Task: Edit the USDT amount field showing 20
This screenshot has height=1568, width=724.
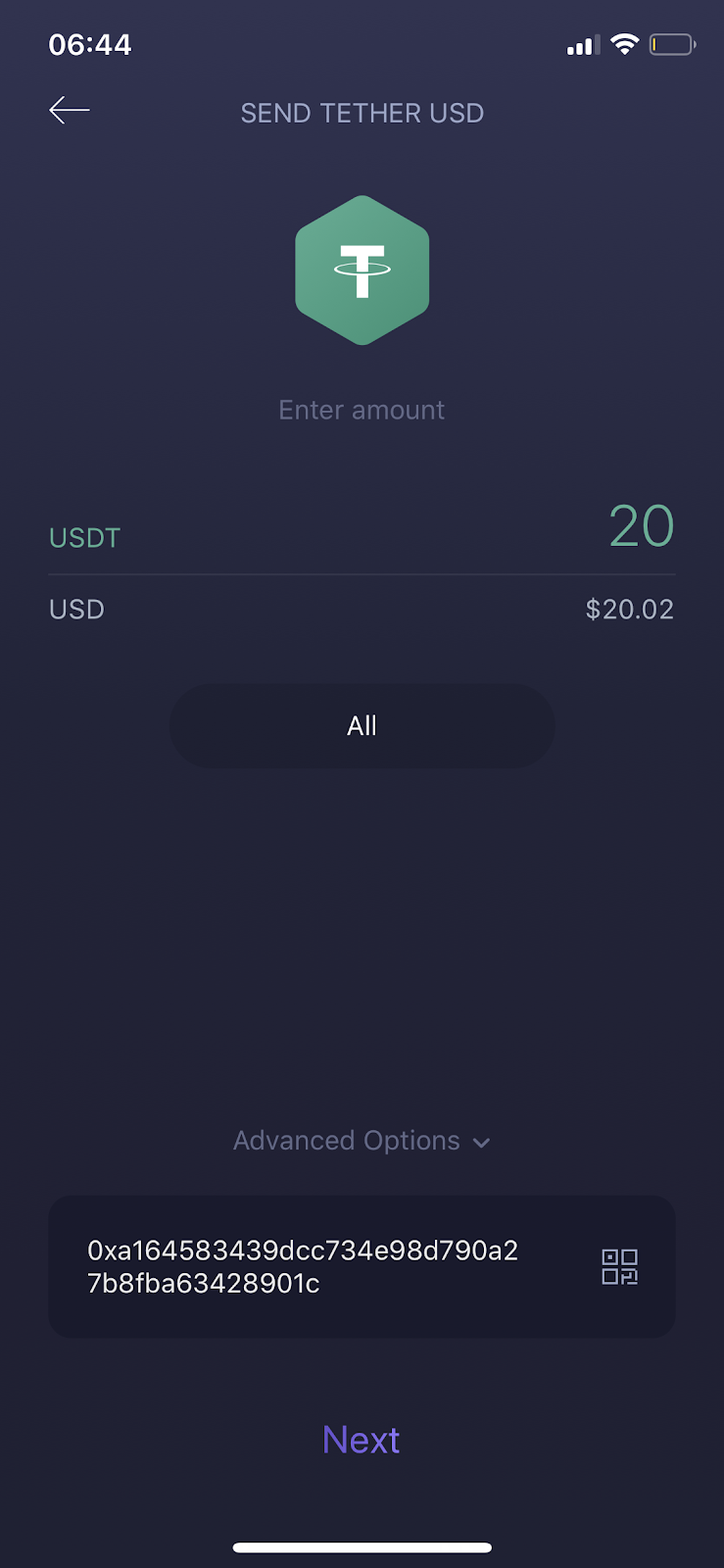Action: coord(641,527)
